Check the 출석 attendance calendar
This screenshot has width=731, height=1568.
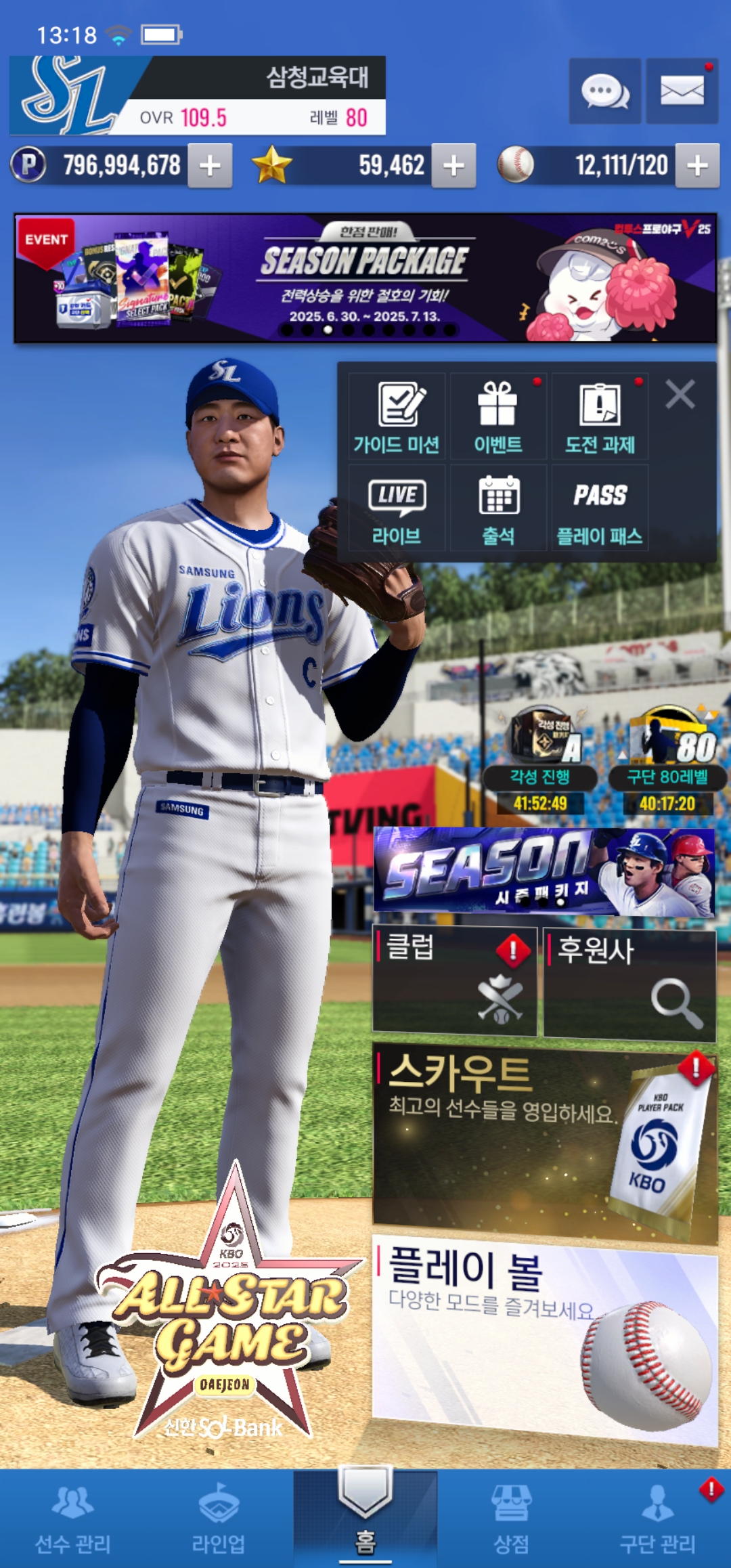498,508
